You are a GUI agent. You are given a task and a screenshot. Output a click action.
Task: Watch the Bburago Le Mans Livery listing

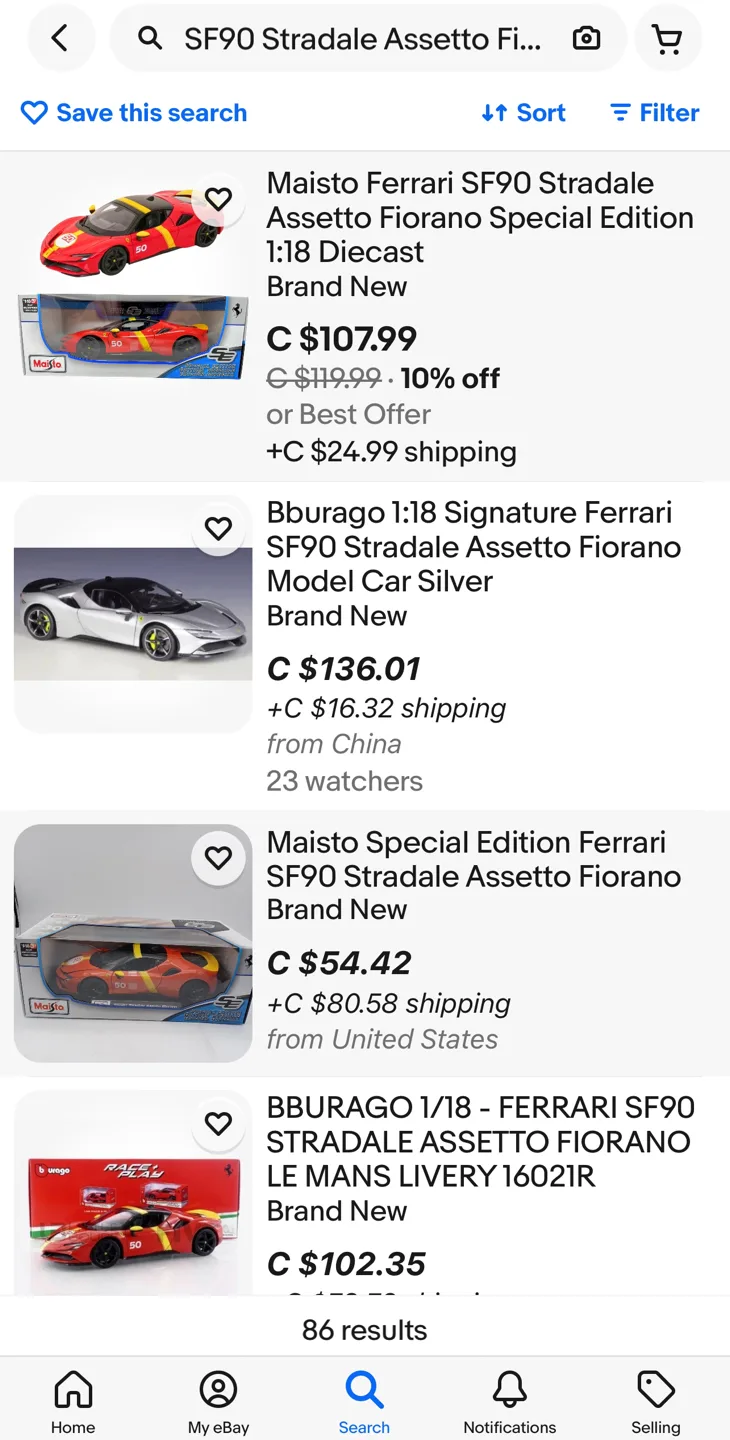pyautogui.click(x=219, y=1123)
